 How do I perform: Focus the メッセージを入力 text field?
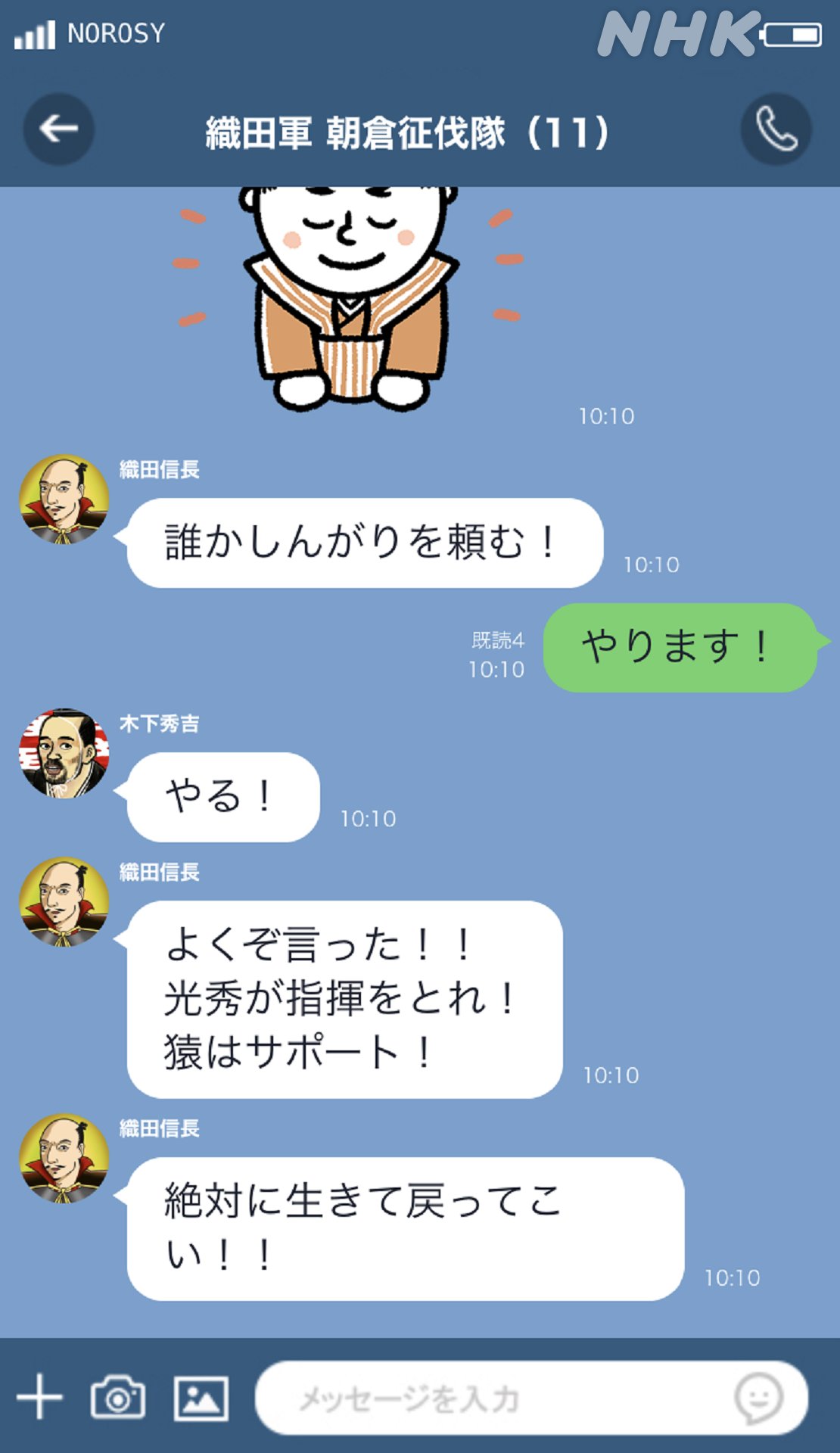point(484,1399)
